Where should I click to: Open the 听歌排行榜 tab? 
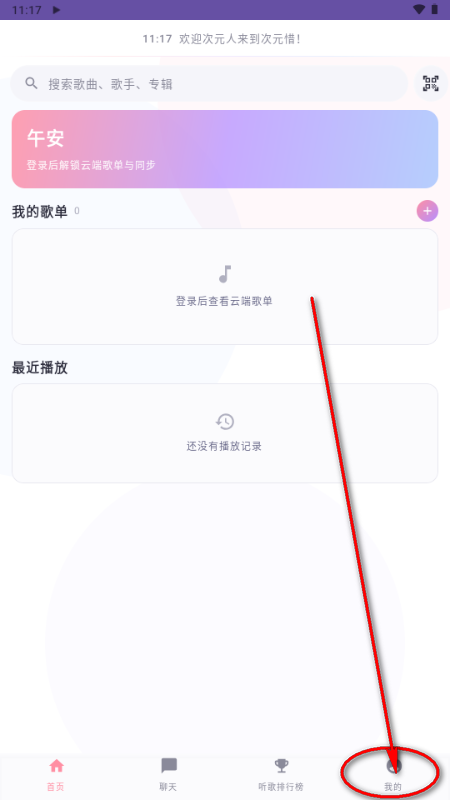click(281, 775)
